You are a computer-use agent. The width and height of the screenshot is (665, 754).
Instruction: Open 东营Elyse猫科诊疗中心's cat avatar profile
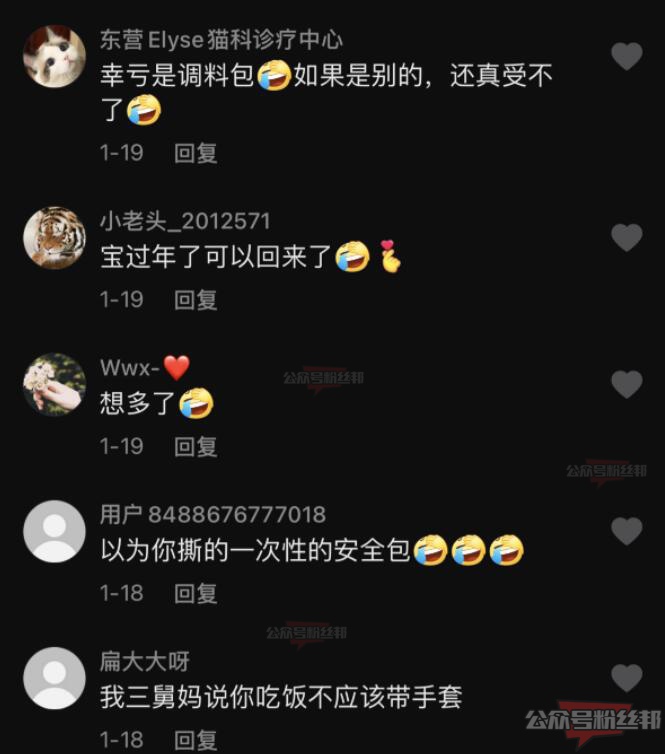click(x=54, y=57)
